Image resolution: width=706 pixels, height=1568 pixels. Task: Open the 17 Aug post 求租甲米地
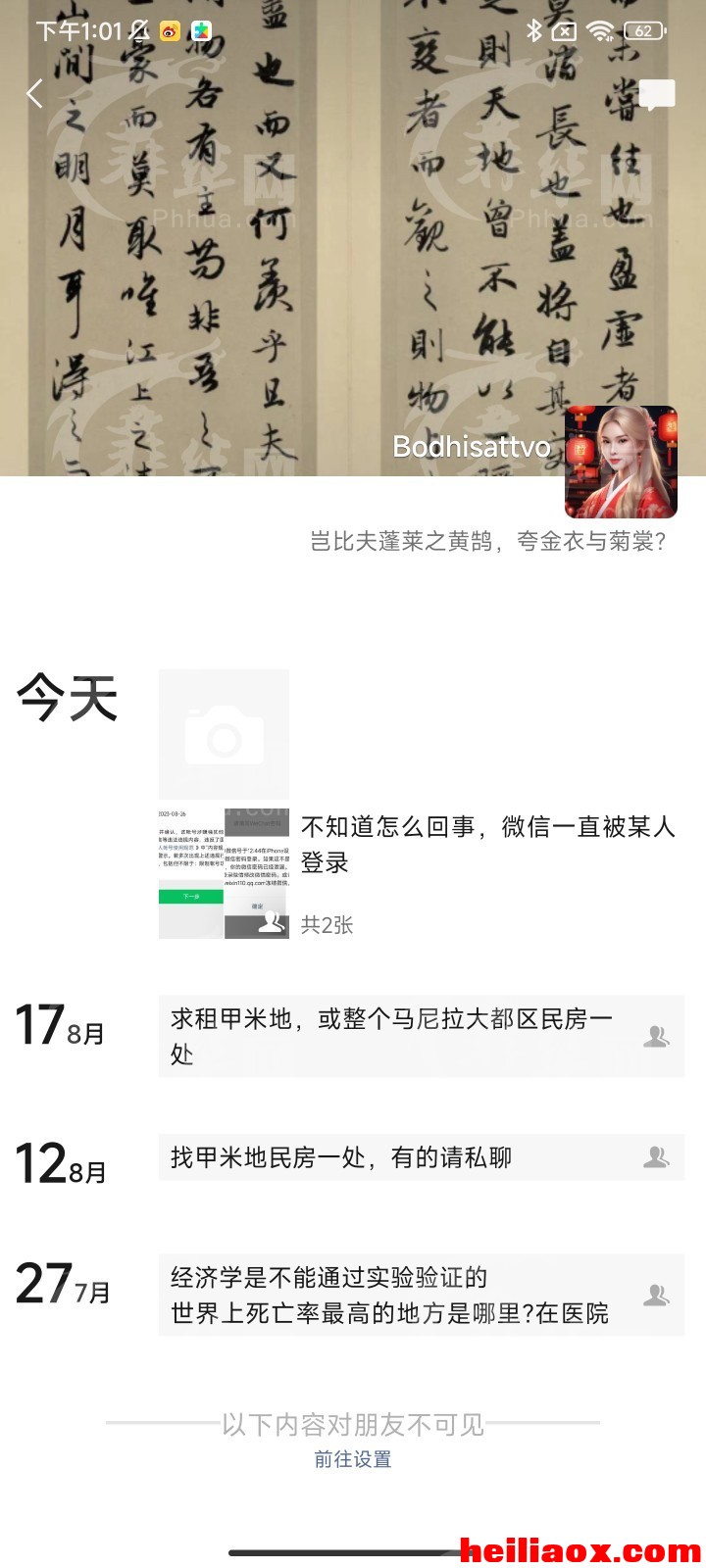(422, 1036)
